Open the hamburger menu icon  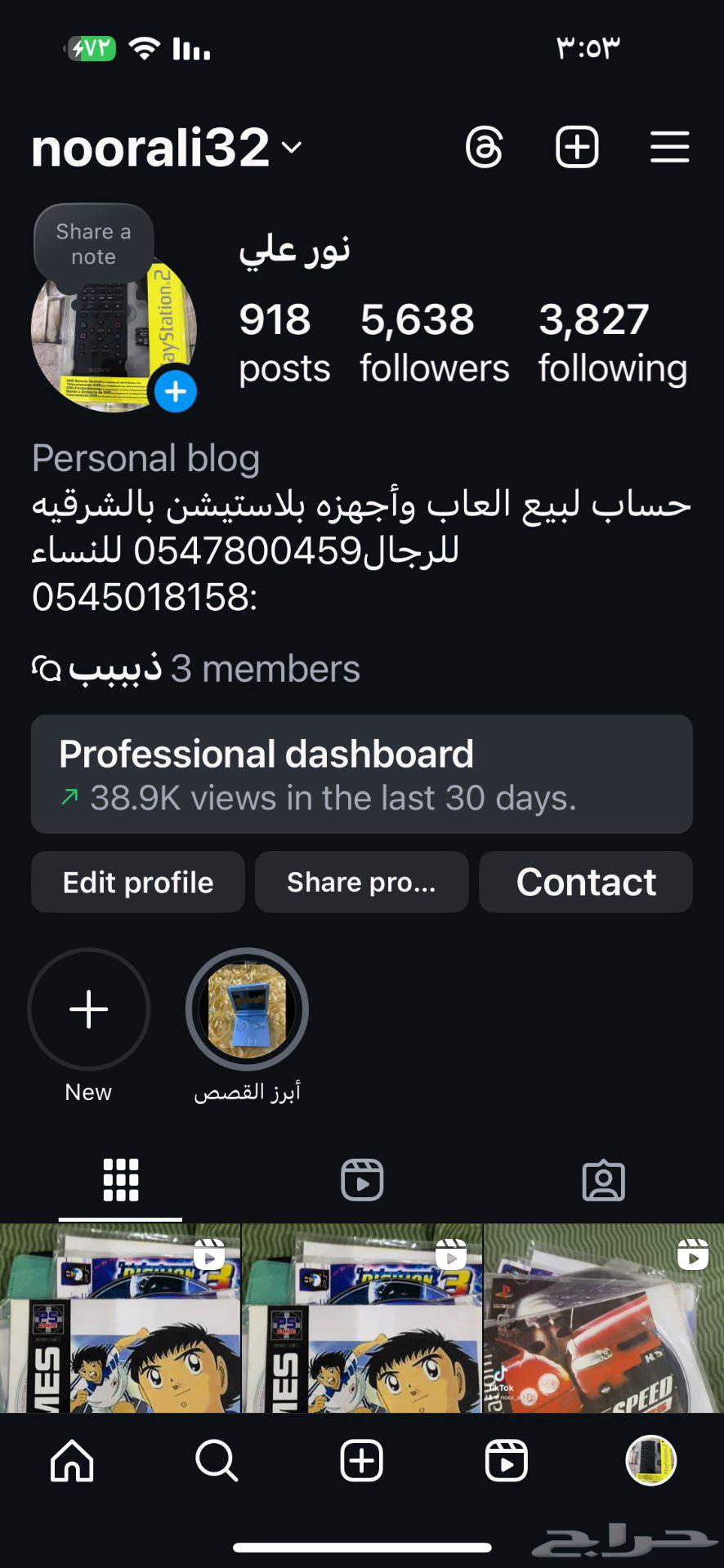(x=668, y=146)
